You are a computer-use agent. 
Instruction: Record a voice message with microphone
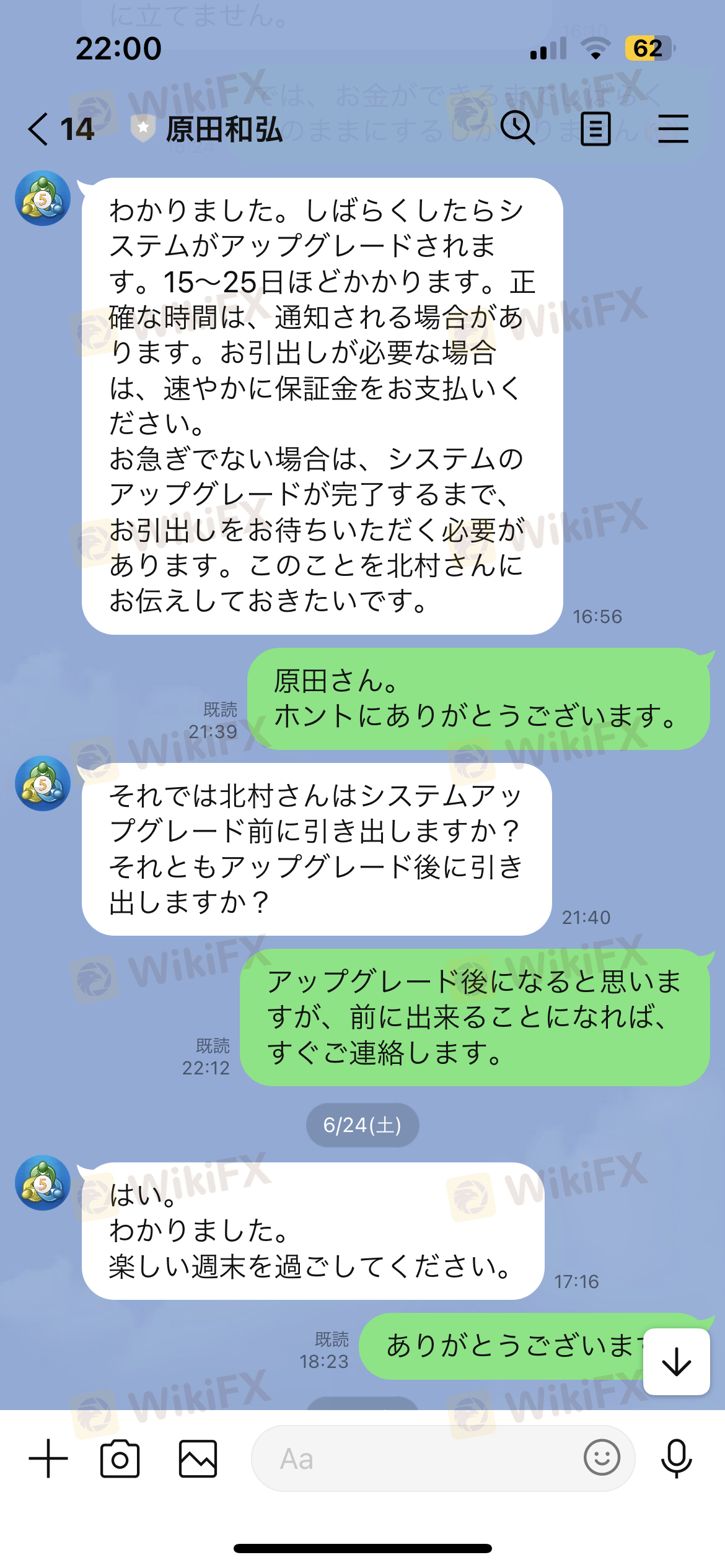[677, 1458]
